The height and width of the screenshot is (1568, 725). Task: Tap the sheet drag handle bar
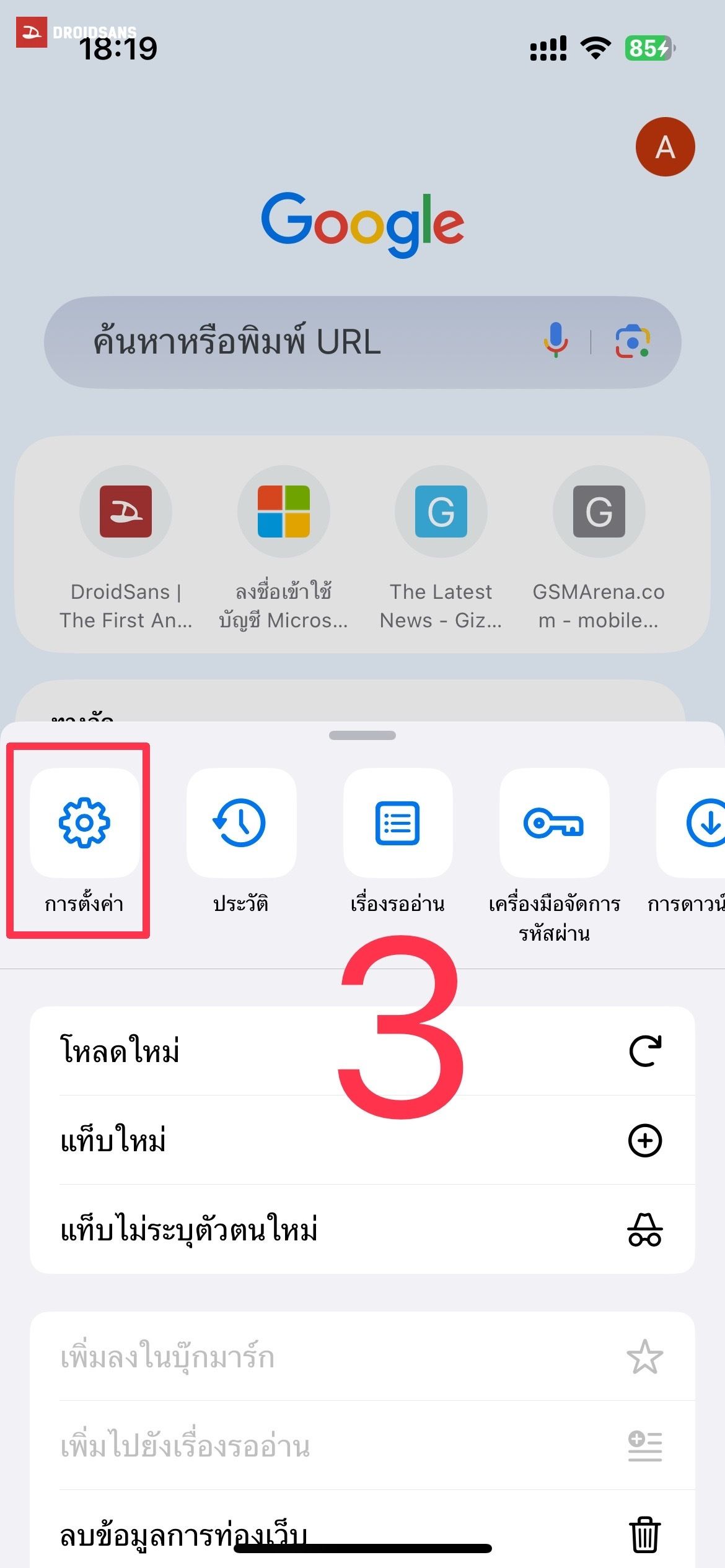[362, 737]
